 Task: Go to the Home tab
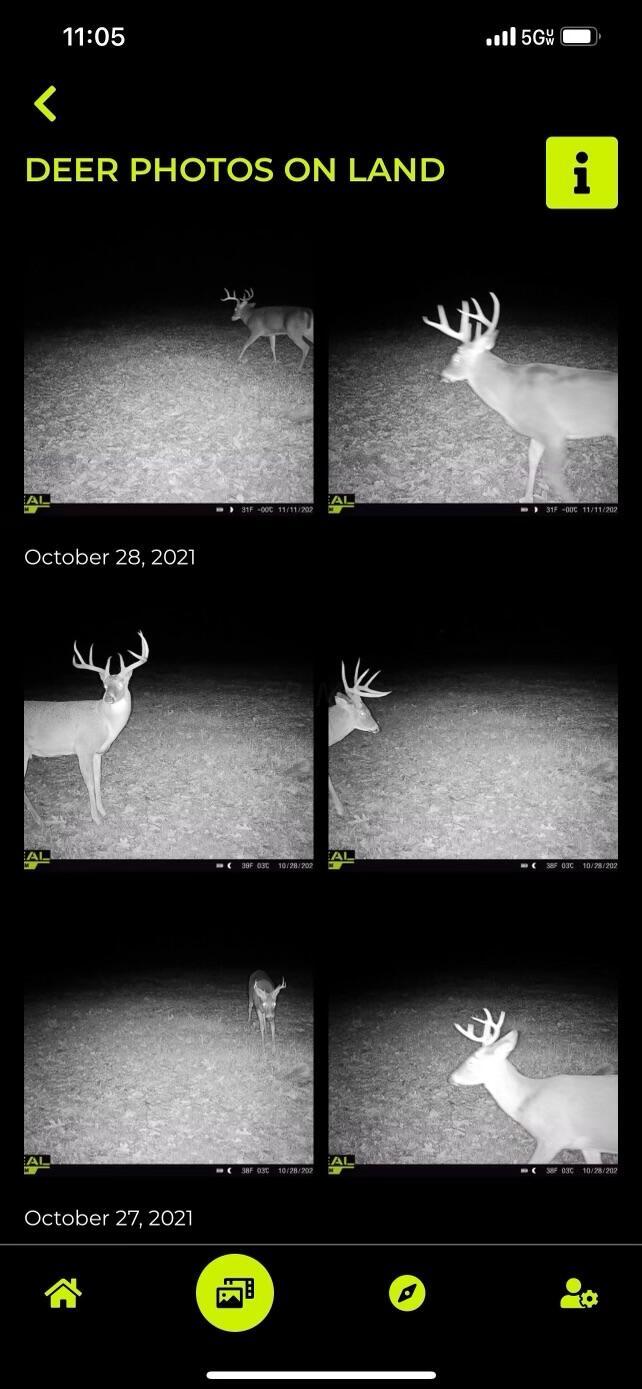pyautogui.click(x=62, y=1294)
